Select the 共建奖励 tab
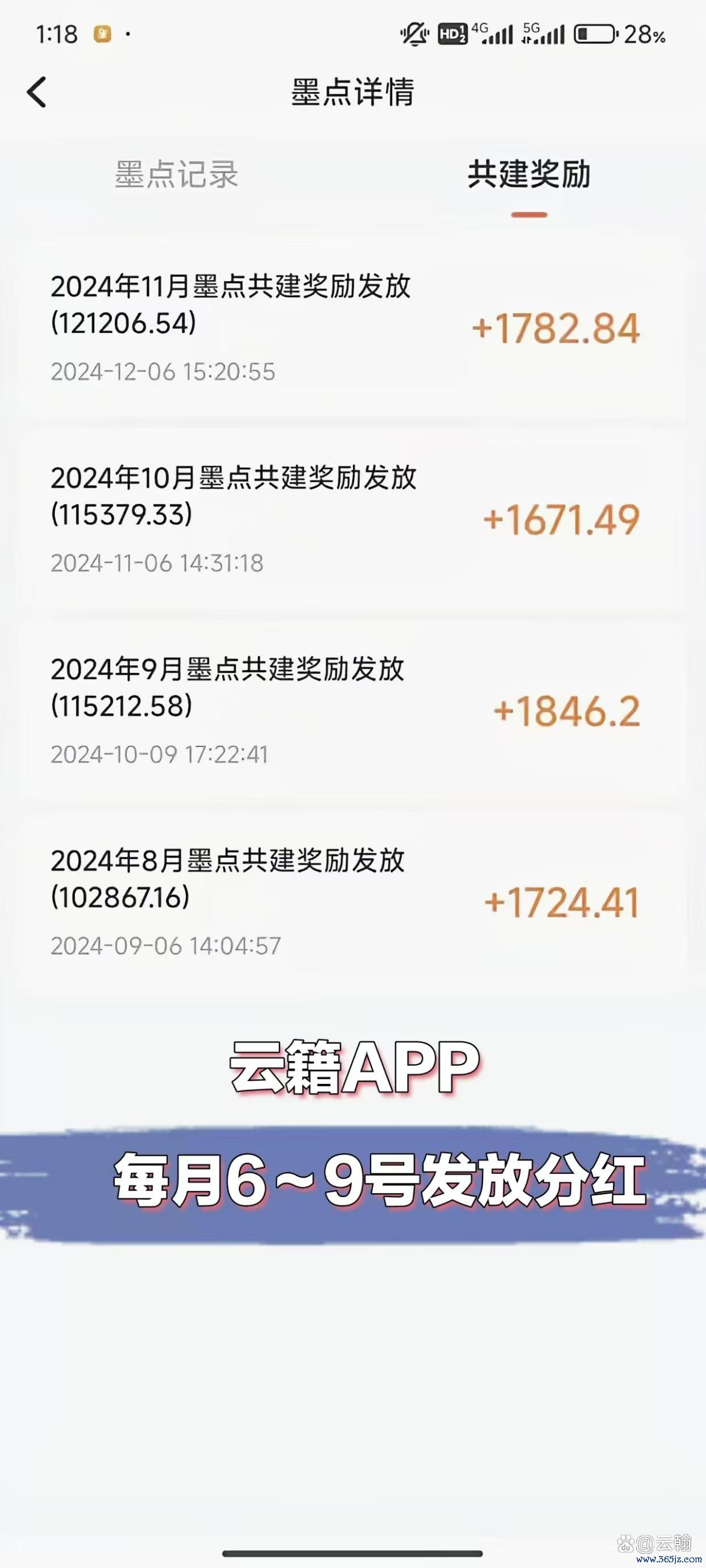Image resolution: width=706 pixels, height=1568 pixels. coord(529,175)
